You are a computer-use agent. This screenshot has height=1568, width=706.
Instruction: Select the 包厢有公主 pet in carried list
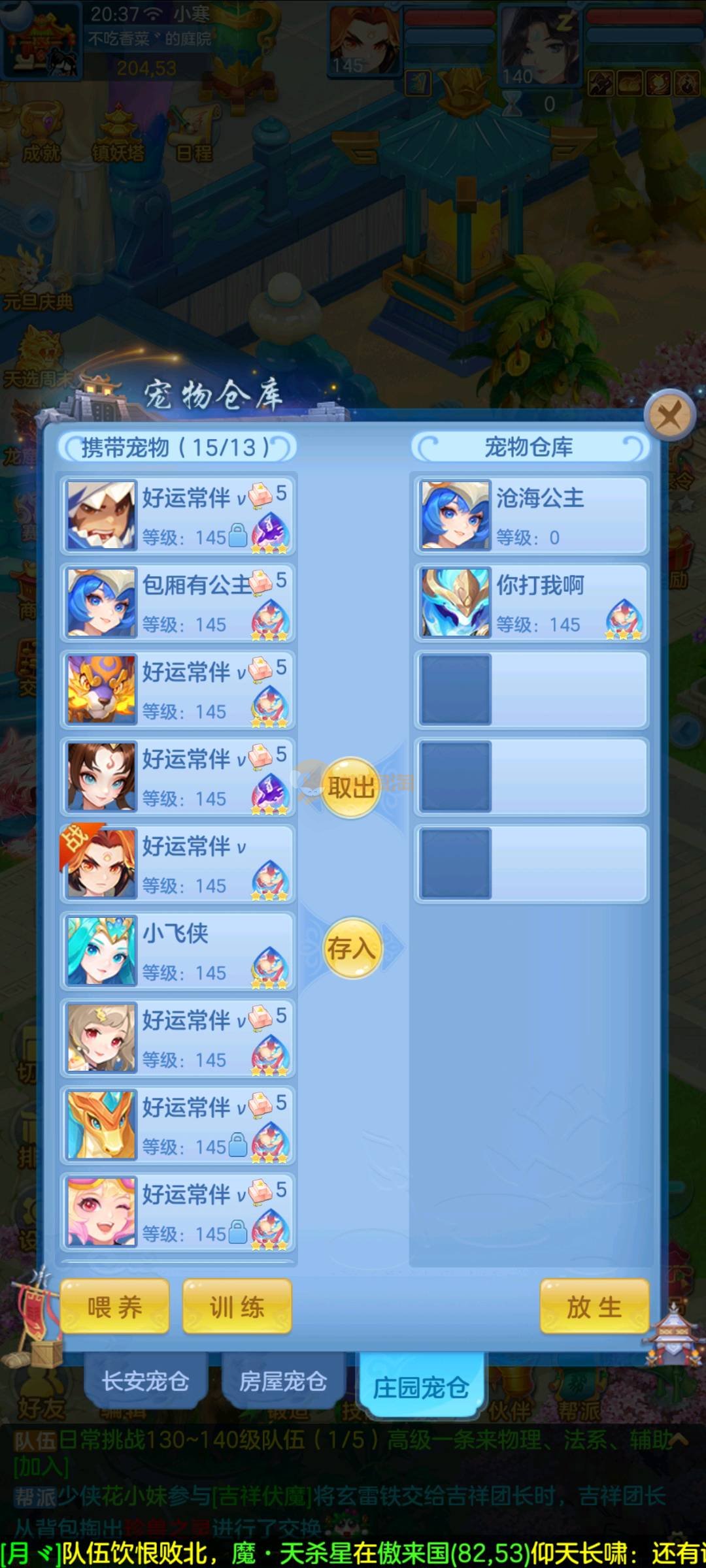tap(178, 602)
